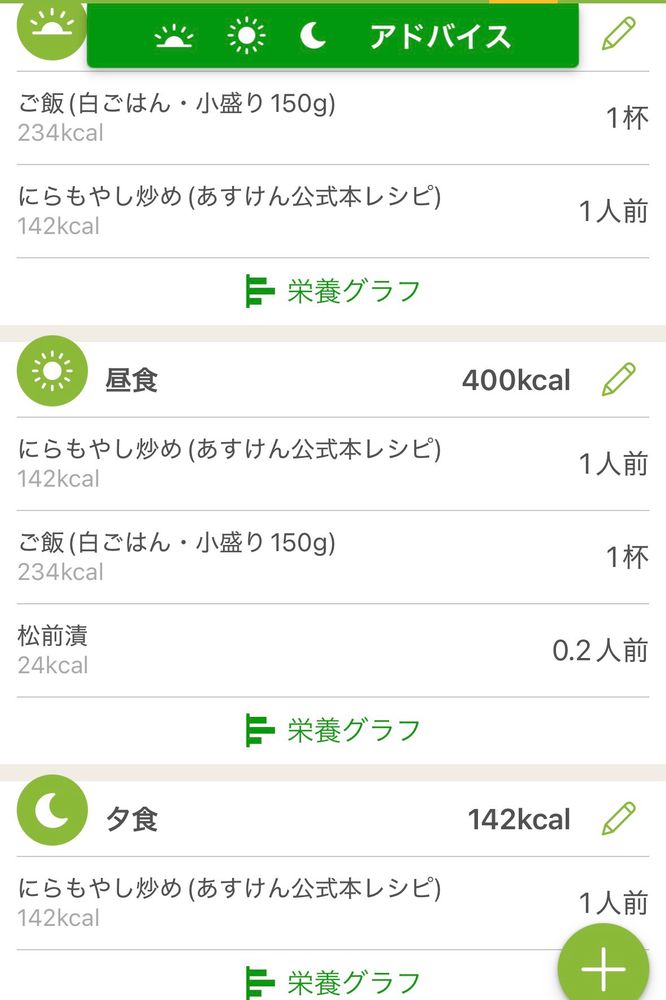The width and height of the screenshot is (666, 1000).
Task: Edit the 夕食 meal with its pencil icon
Action: (x=619, y=819)
